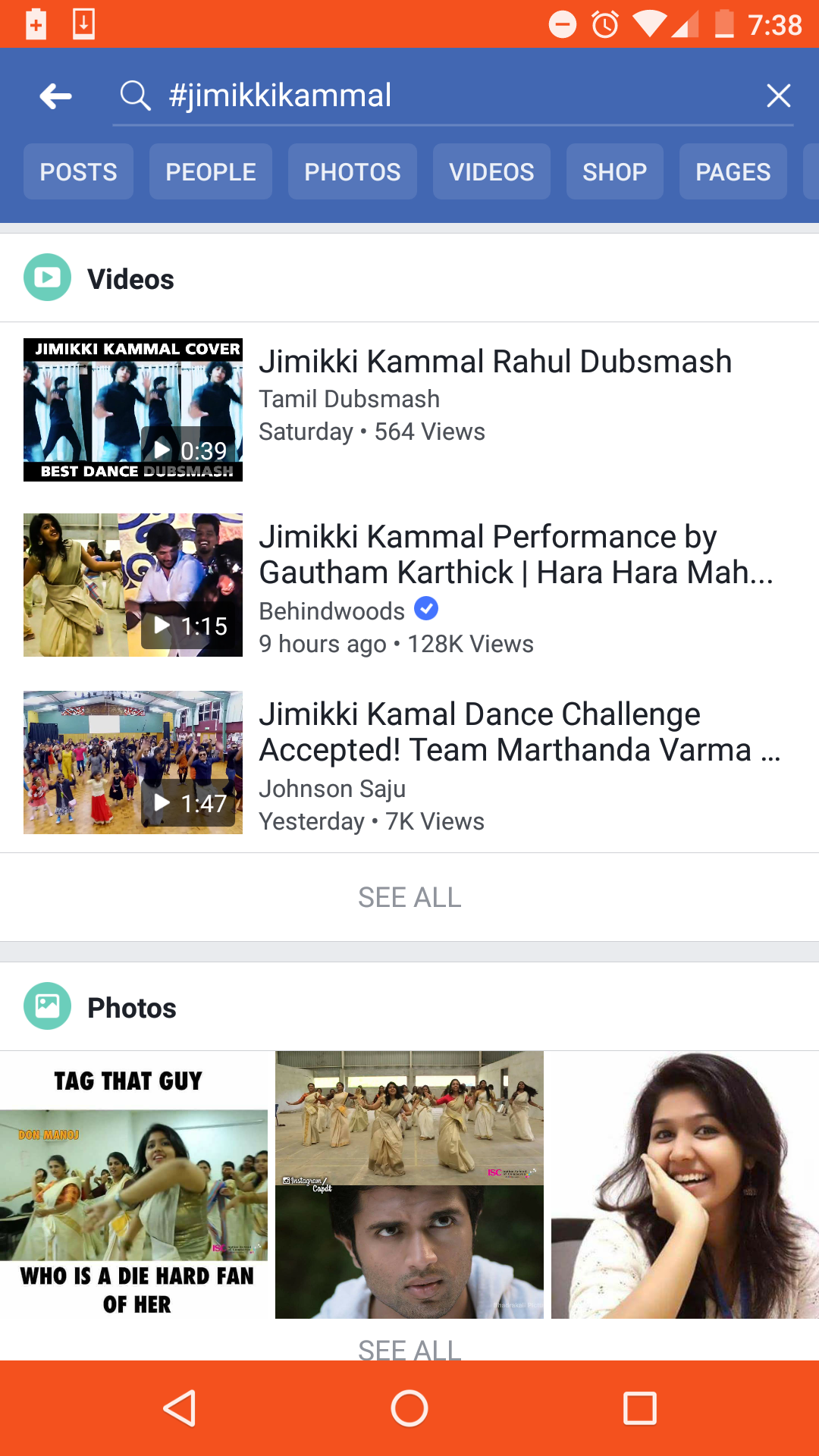This screenshot has height=1456, width=819.
Task: Open the photo of smiling woman
Action: click(685, 1185)
